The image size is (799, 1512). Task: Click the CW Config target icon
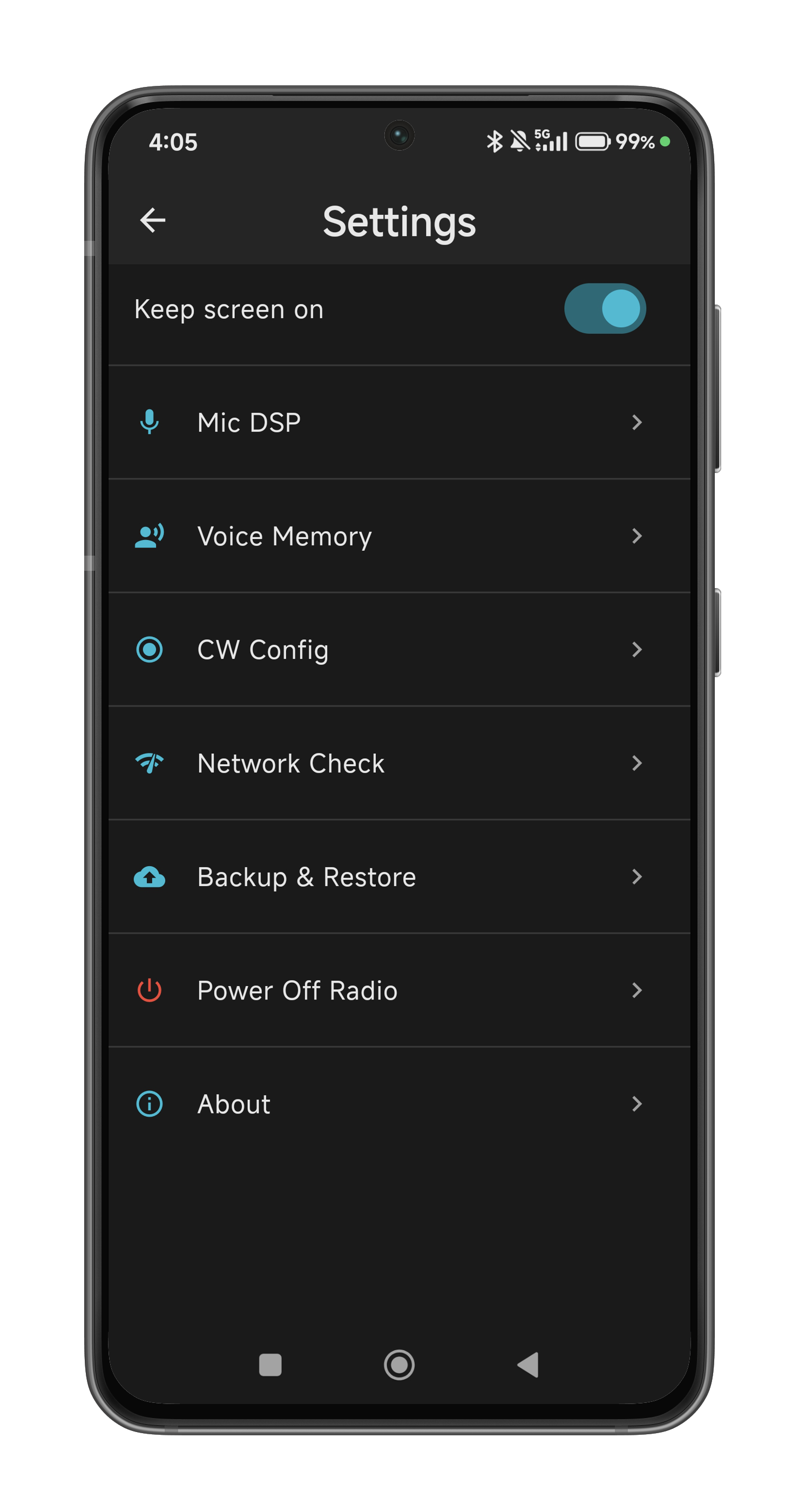pos(149,650)
